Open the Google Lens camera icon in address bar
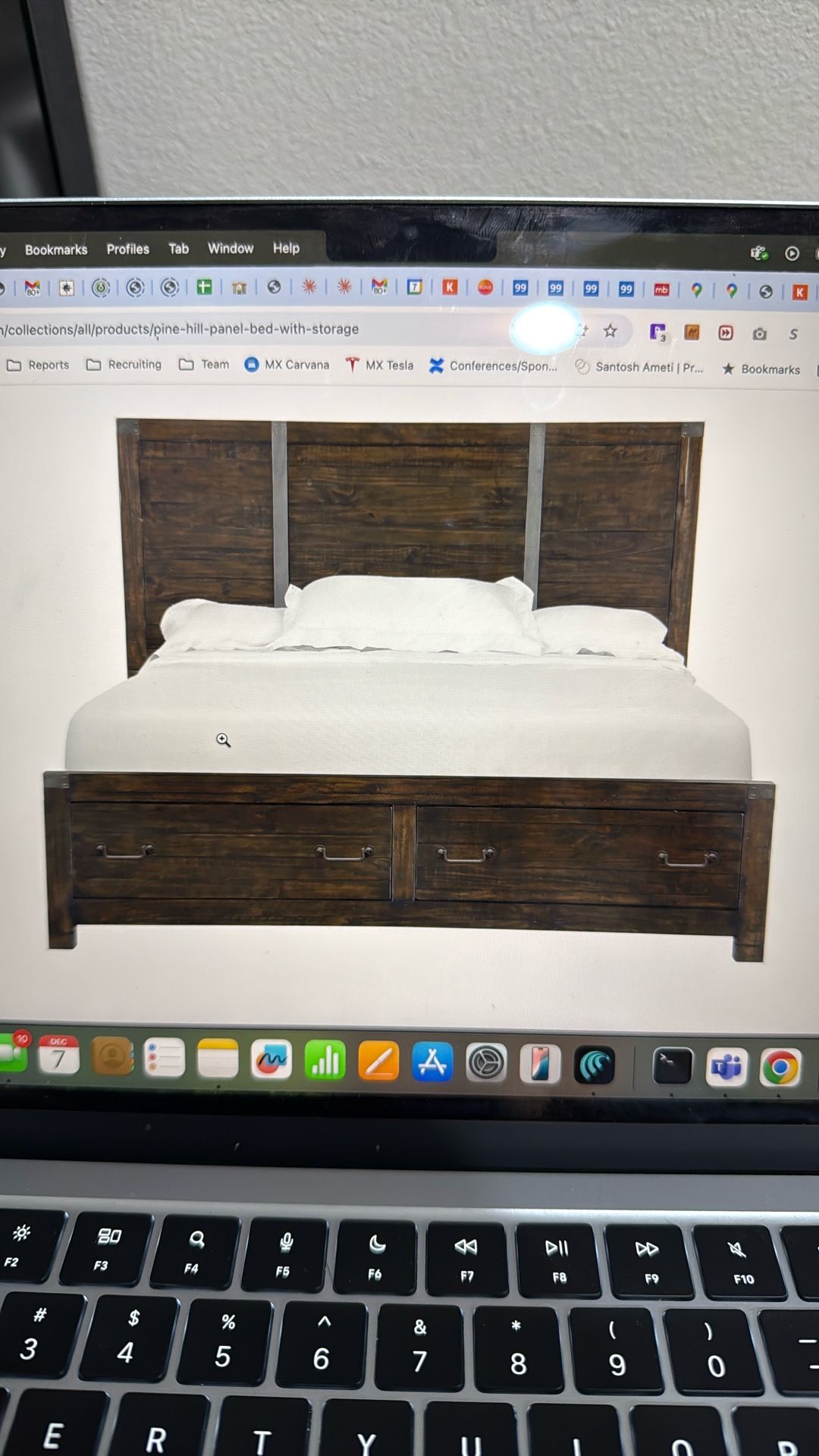 [x=758, y=333]
